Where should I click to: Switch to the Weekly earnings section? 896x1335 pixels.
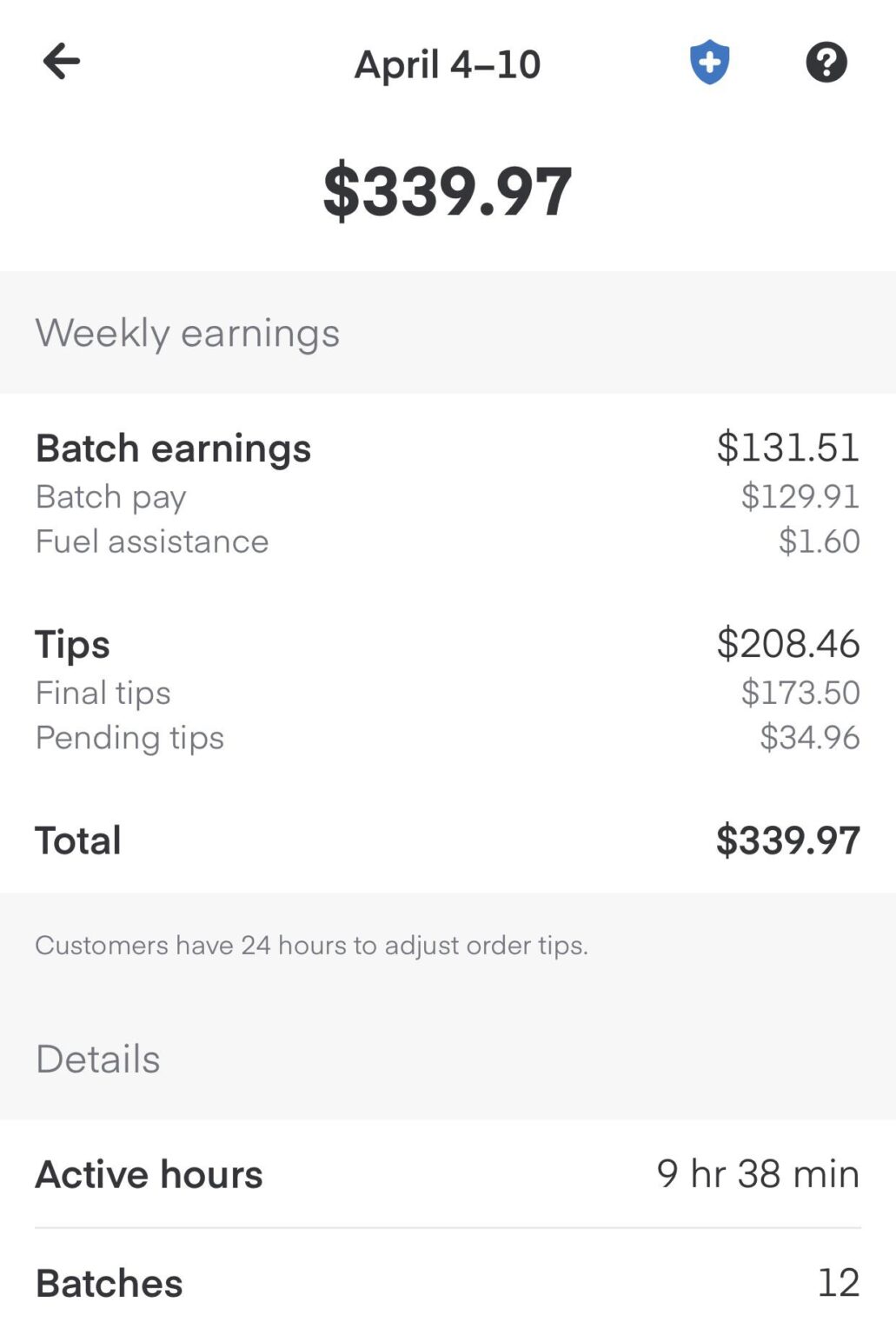tap(187, 333)
